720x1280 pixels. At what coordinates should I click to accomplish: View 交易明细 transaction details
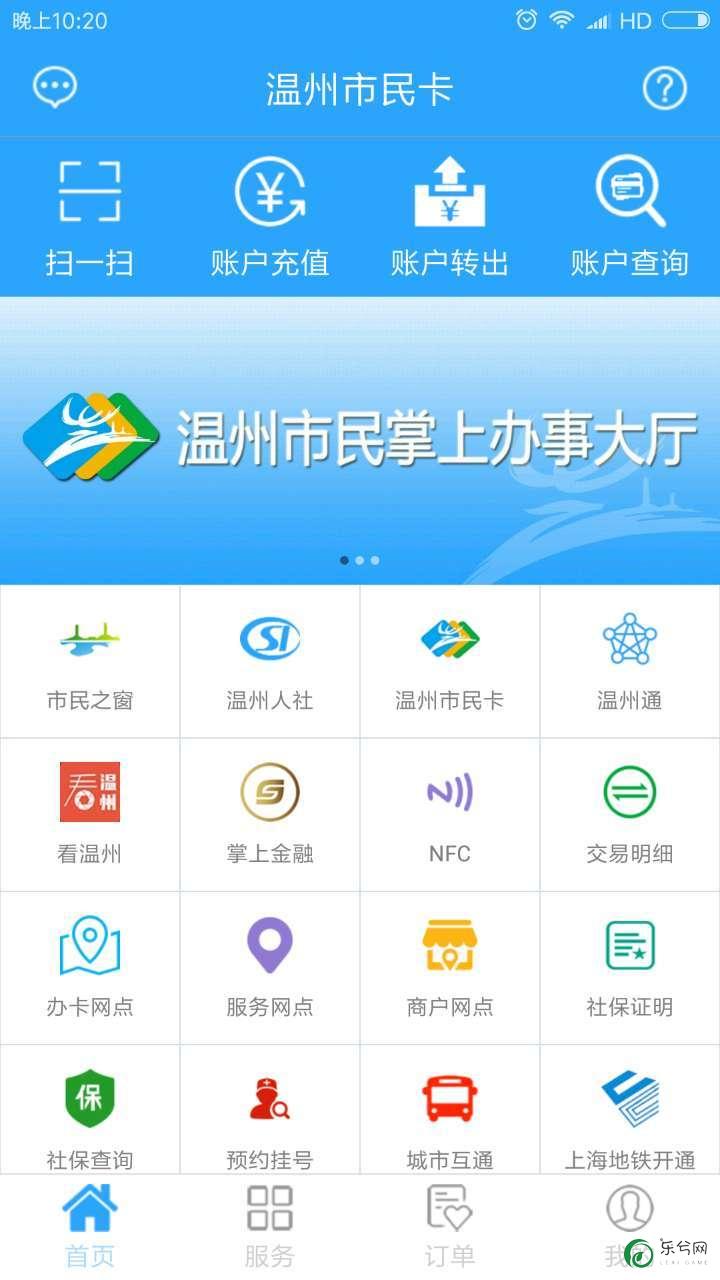[630, 815]
